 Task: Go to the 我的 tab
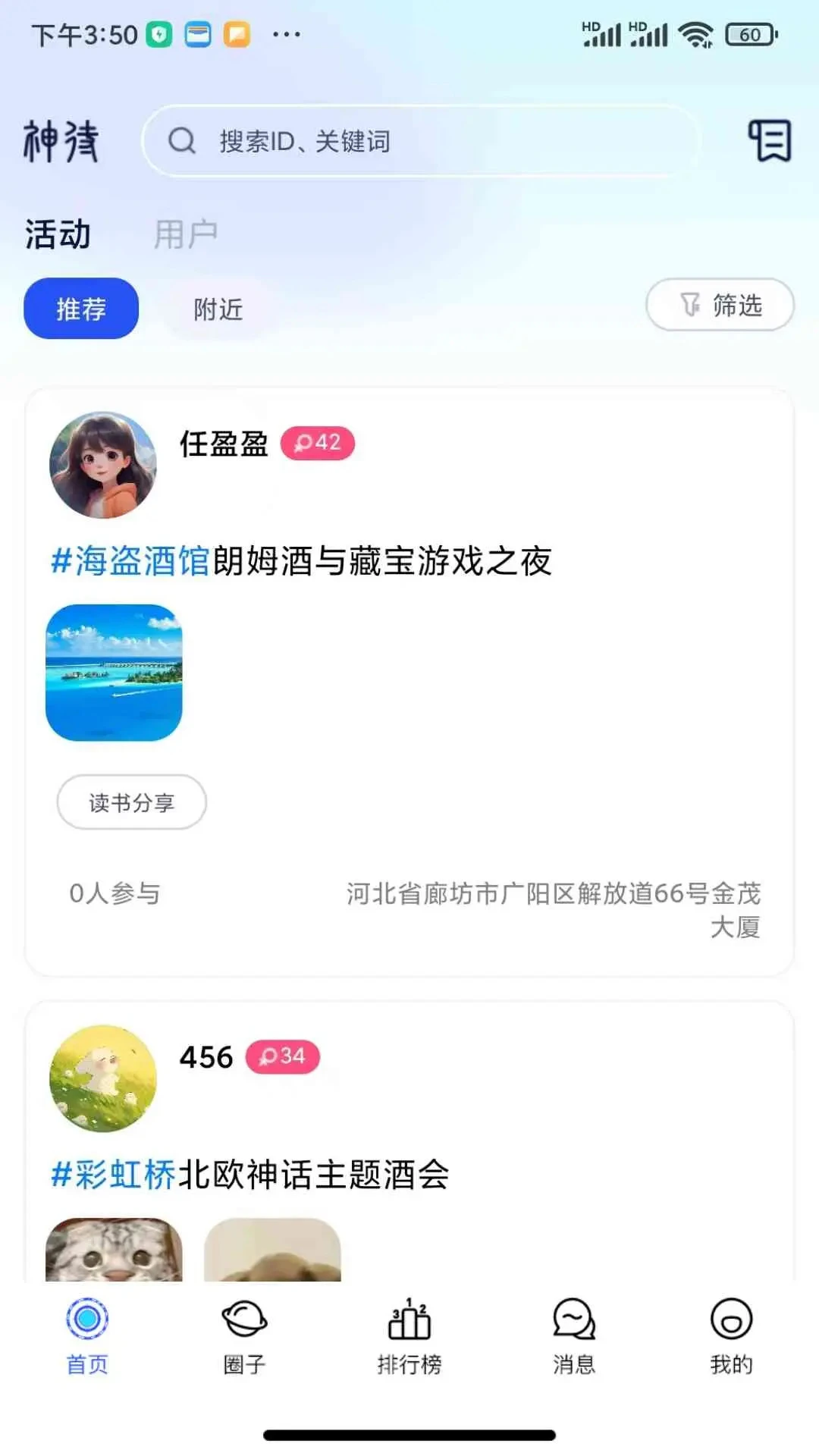[731, 1336]
